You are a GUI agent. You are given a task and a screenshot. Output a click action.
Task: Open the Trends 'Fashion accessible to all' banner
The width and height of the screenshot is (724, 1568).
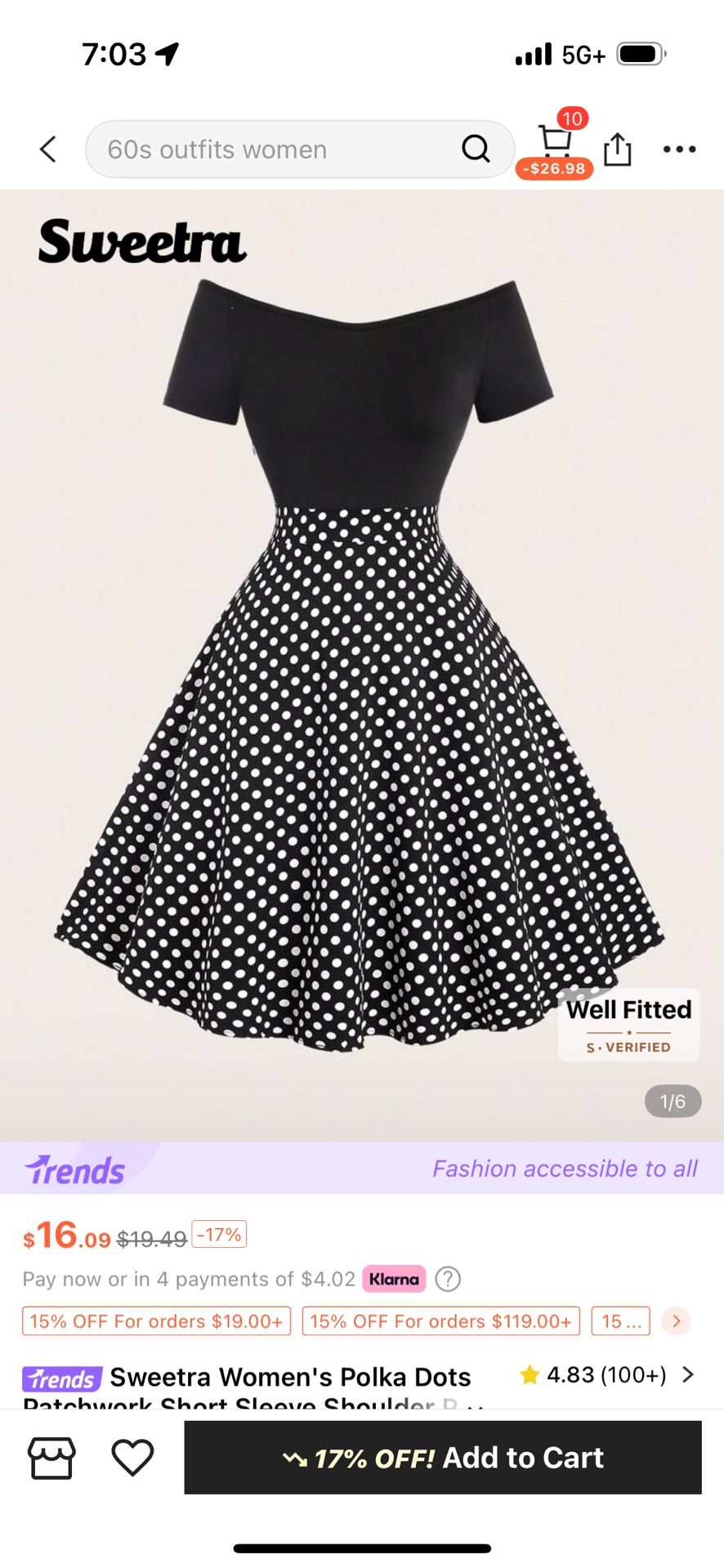[361, 1169]
